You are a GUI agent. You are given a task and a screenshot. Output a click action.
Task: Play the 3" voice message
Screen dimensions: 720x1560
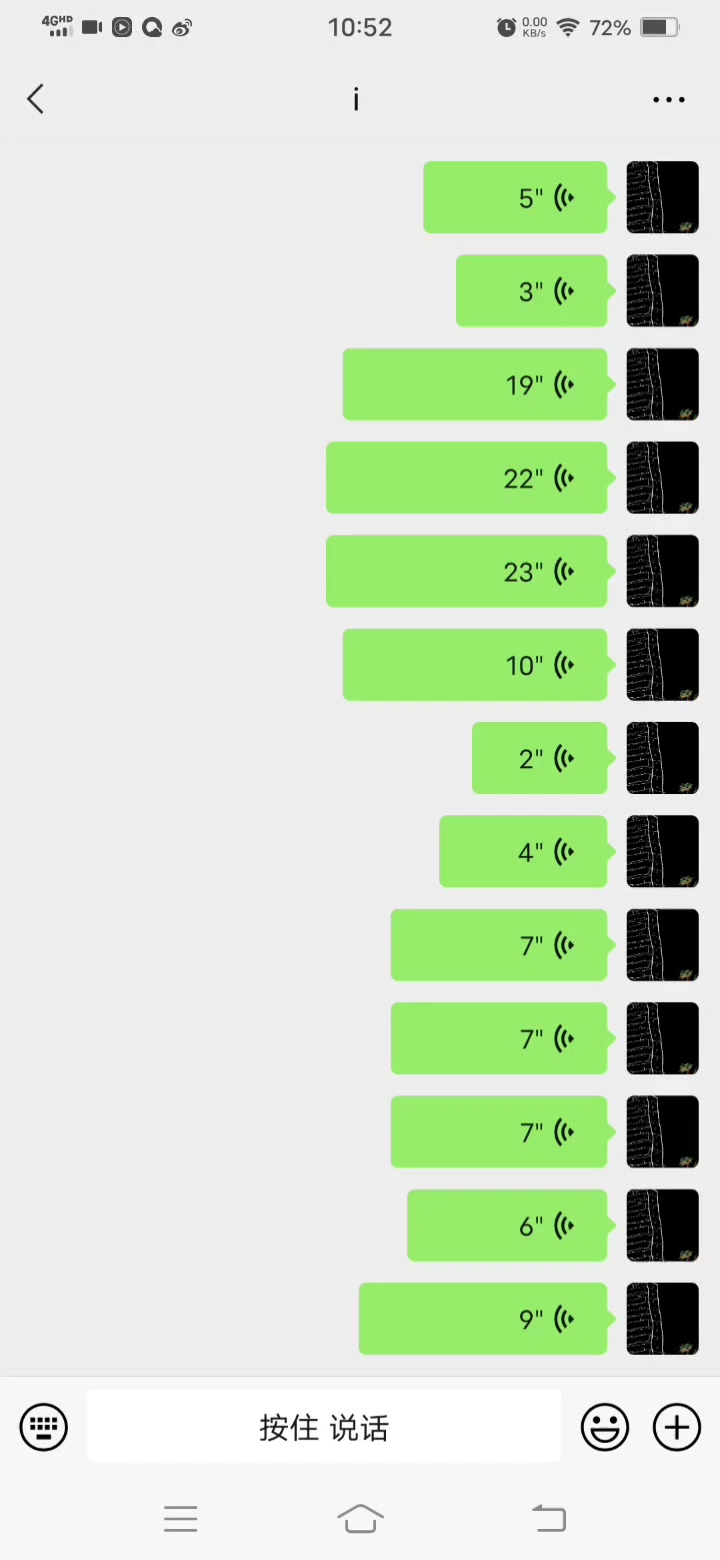point(531,291)
